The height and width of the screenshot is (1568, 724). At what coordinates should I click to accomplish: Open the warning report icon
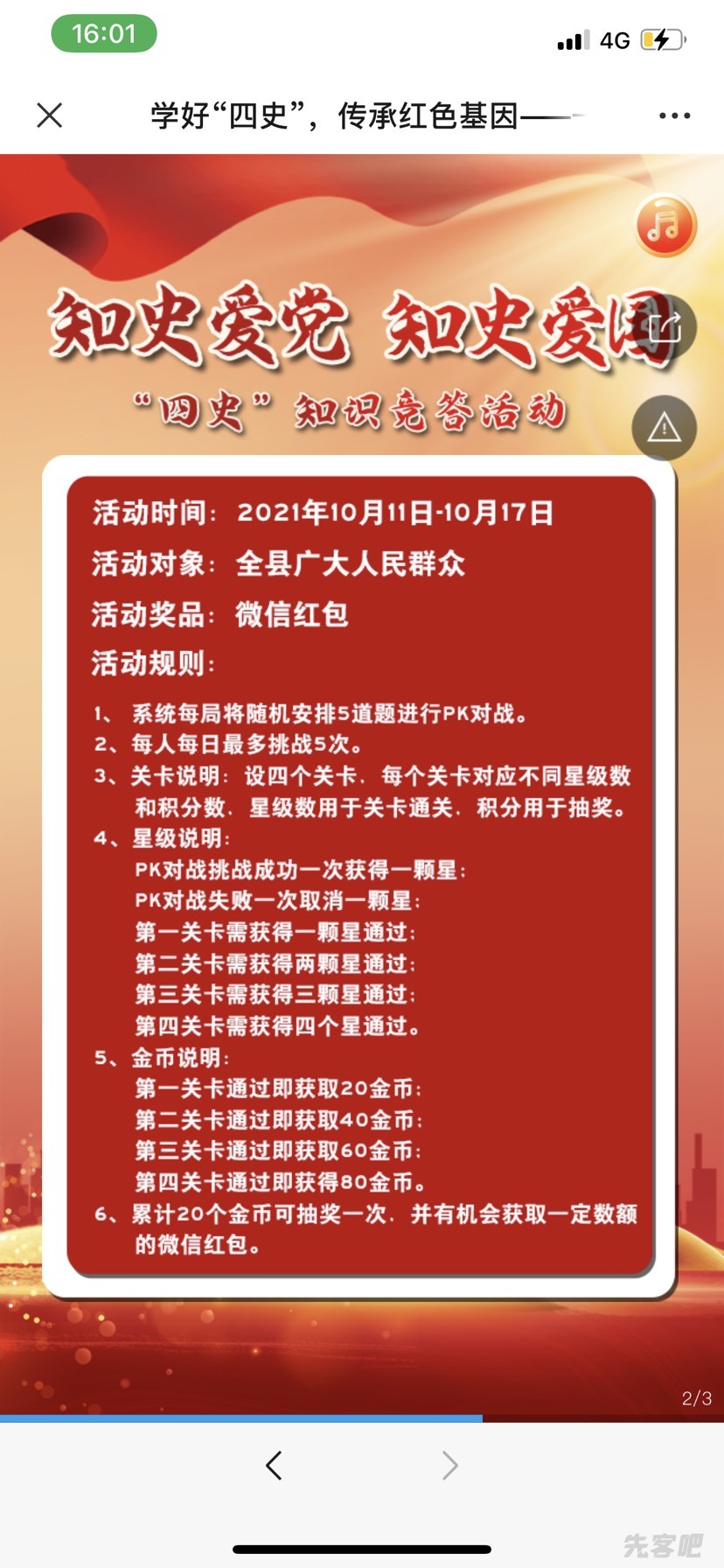665,428
